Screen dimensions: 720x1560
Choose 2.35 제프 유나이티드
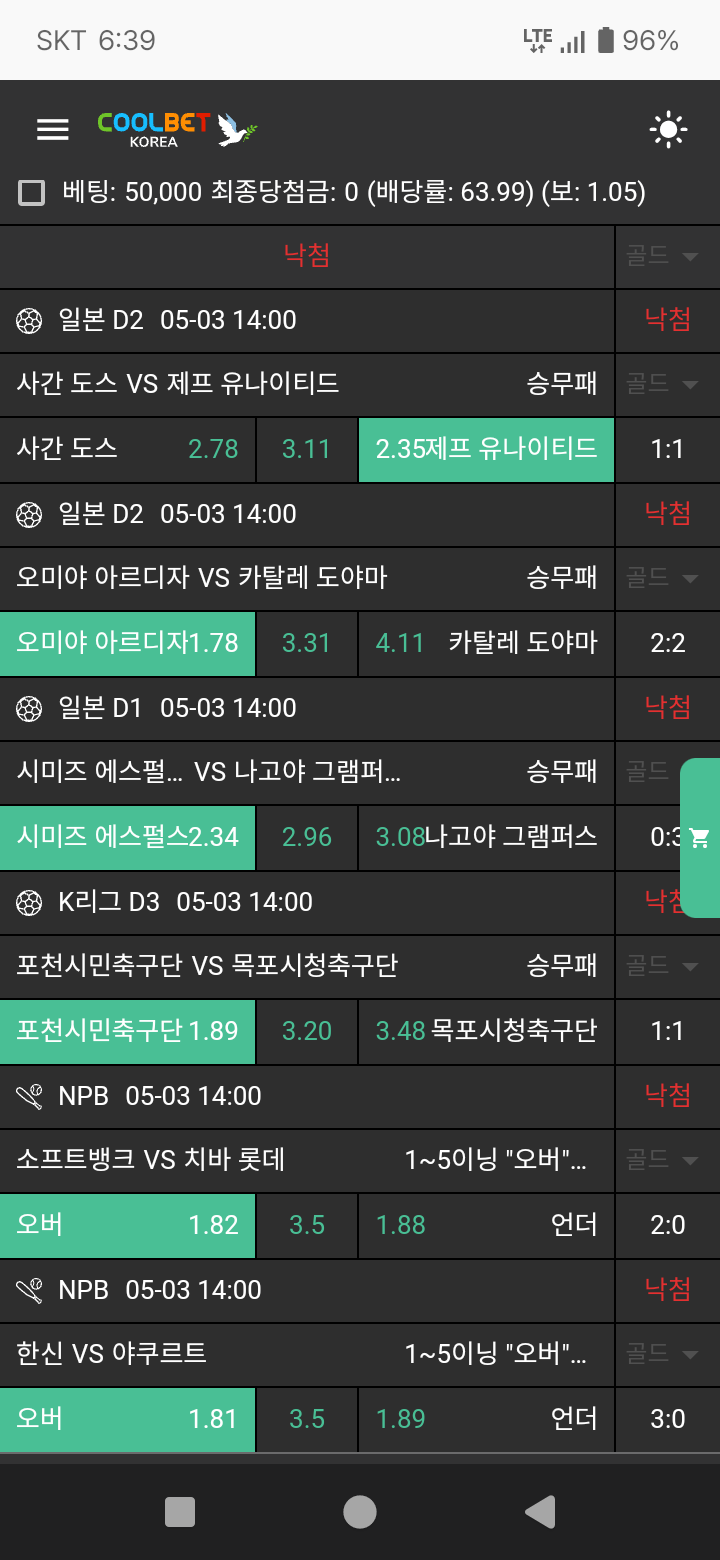[x=486, y=449]
